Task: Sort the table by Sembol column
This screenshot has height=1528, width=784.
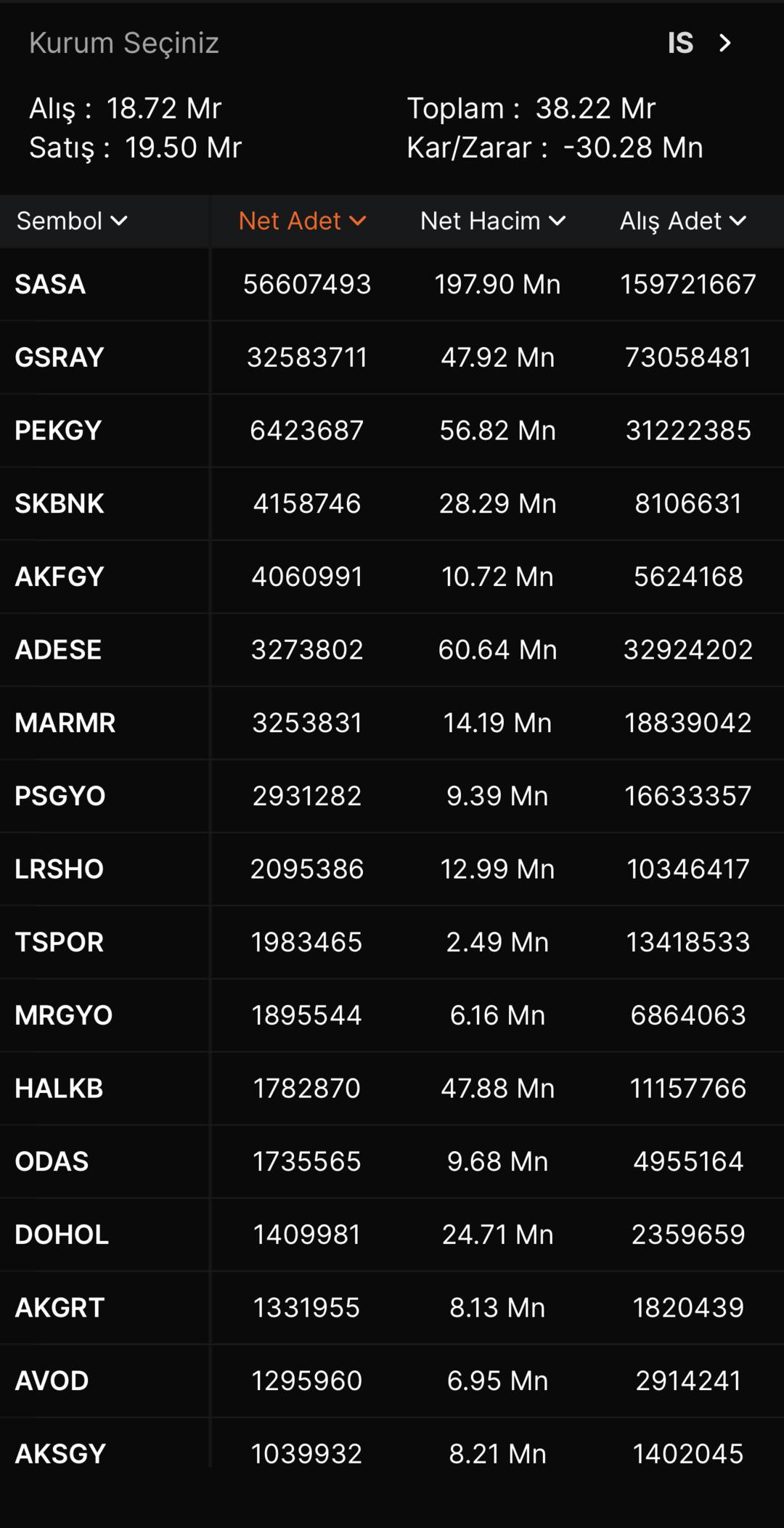Action: click(x=72, y=221)
